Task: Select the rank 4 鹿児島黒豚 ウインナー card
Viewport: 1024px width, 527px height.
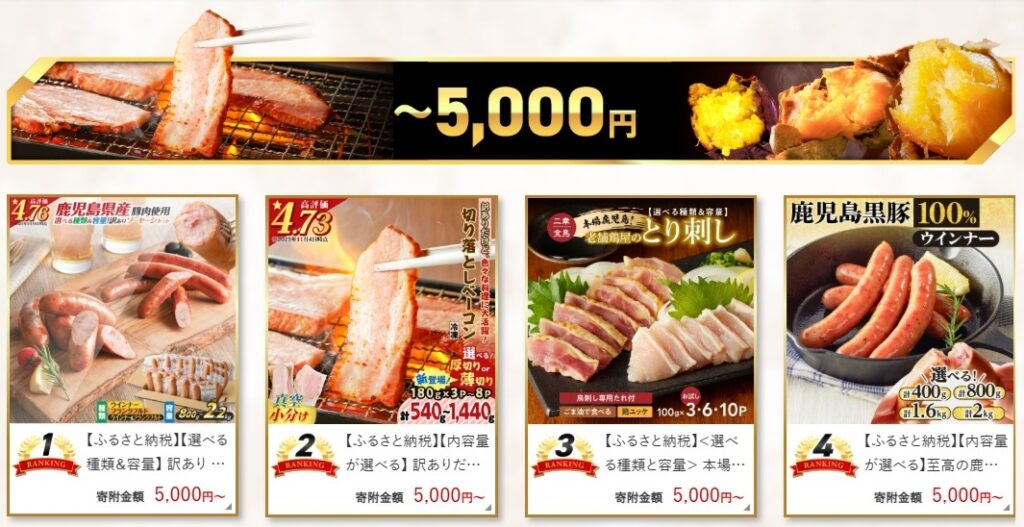Action: tap(900, 310)
